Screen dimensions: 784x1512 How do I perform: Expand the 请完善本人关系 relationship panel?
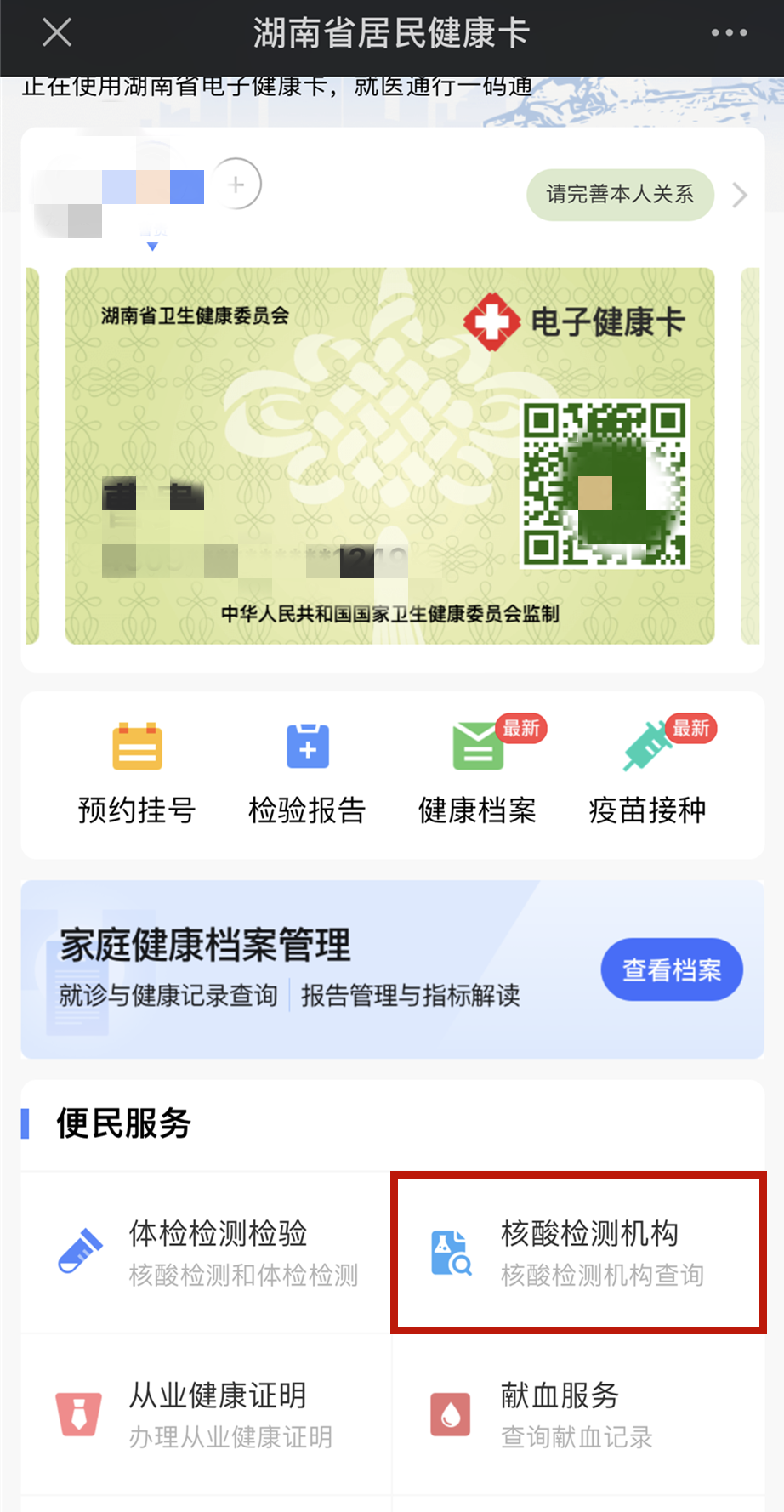620,195
